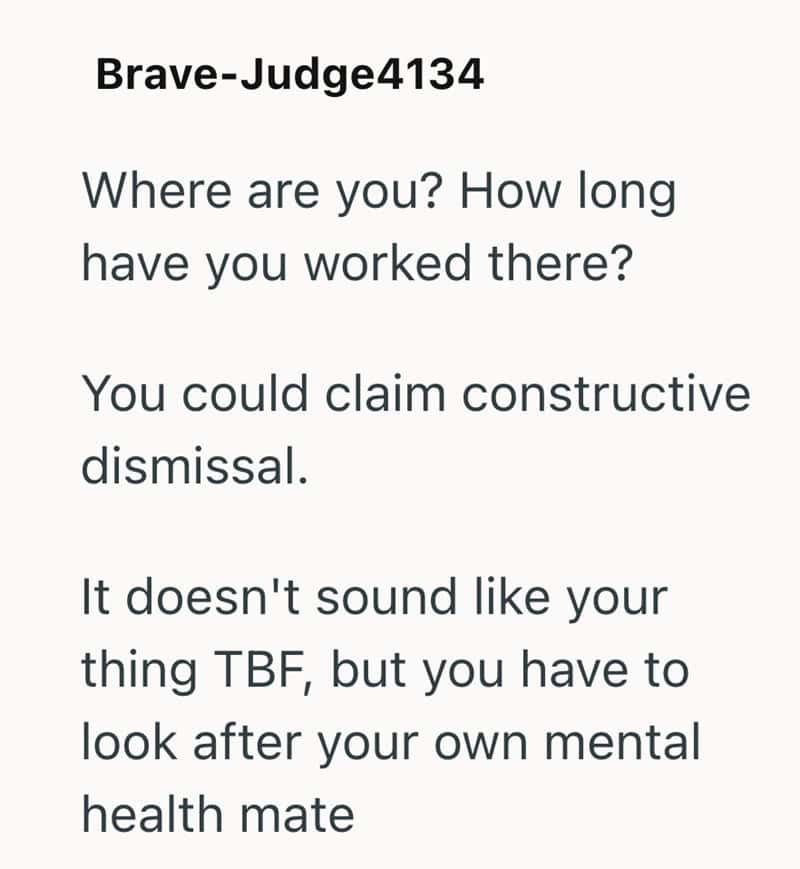Open Brave-Judge4134's user profile
This screenshot has height=869, width=800.
point(289,76)
